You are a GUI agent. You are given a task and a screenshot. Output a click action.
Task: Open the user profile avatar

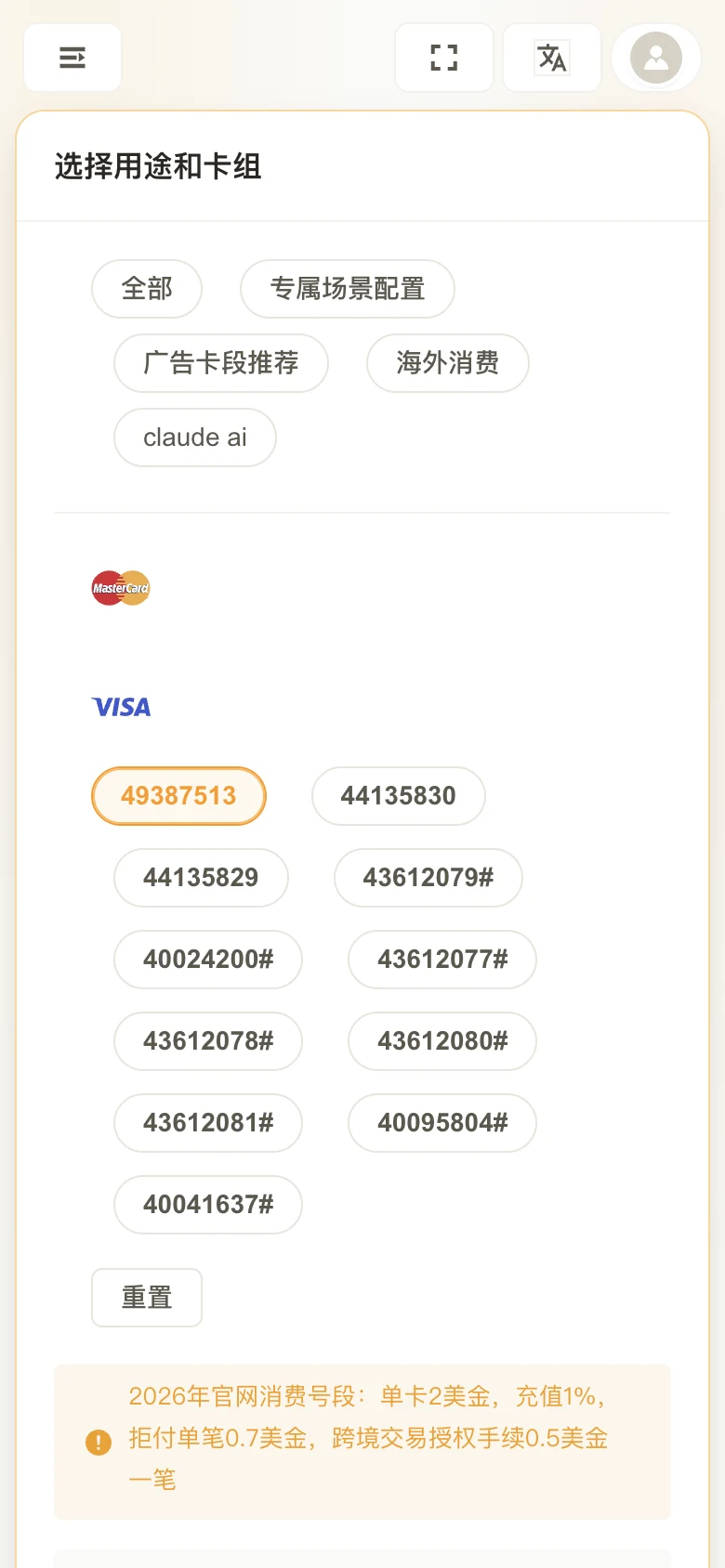tap(656, 58)
